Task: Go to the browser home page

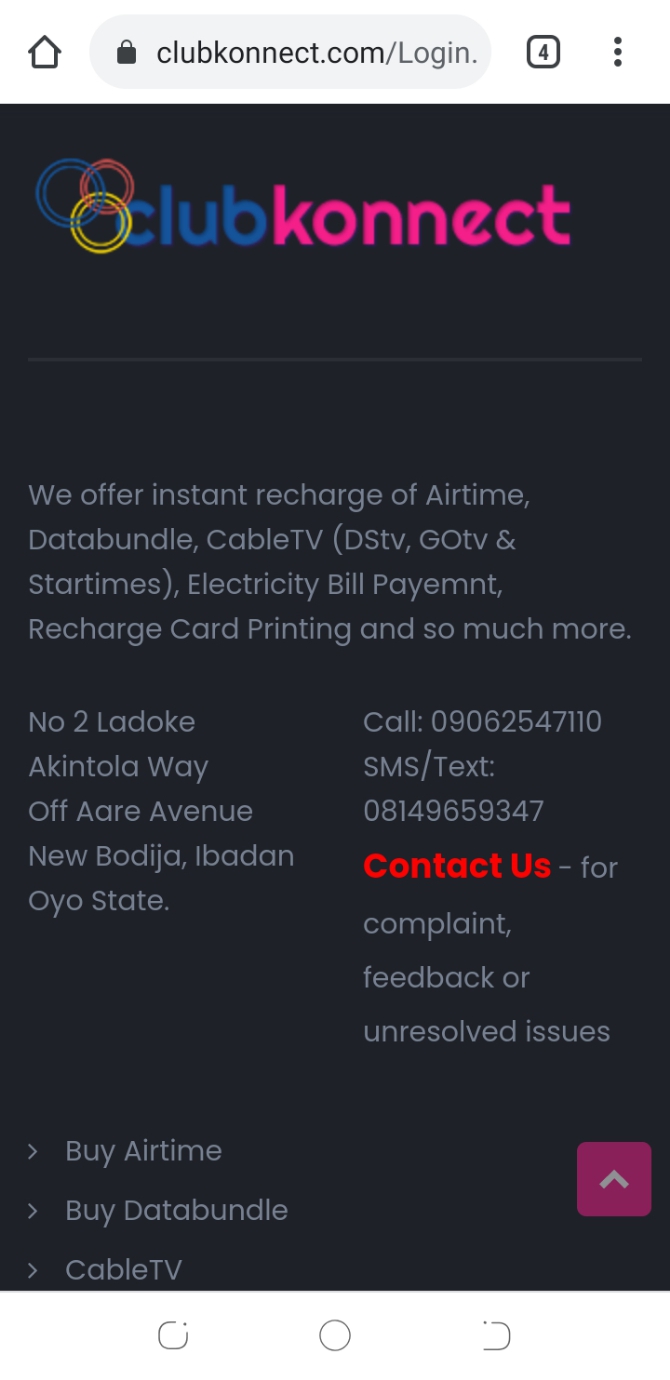Action: (x=45, y=52)
